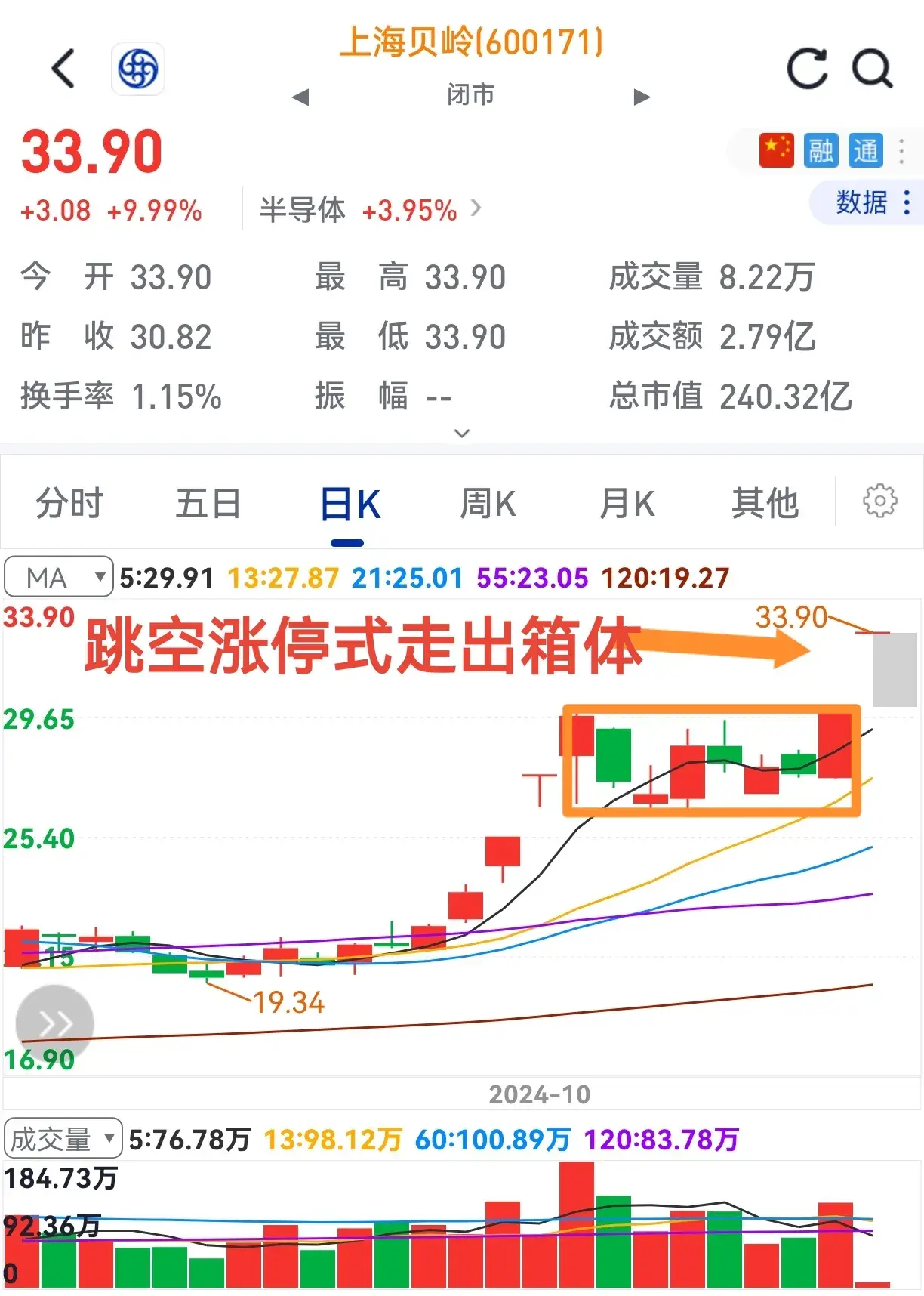Open the 成交量 indicator dropdown
Image resolution: width=924 pixels, height=1296 pixels.
tap(63, 1139)
